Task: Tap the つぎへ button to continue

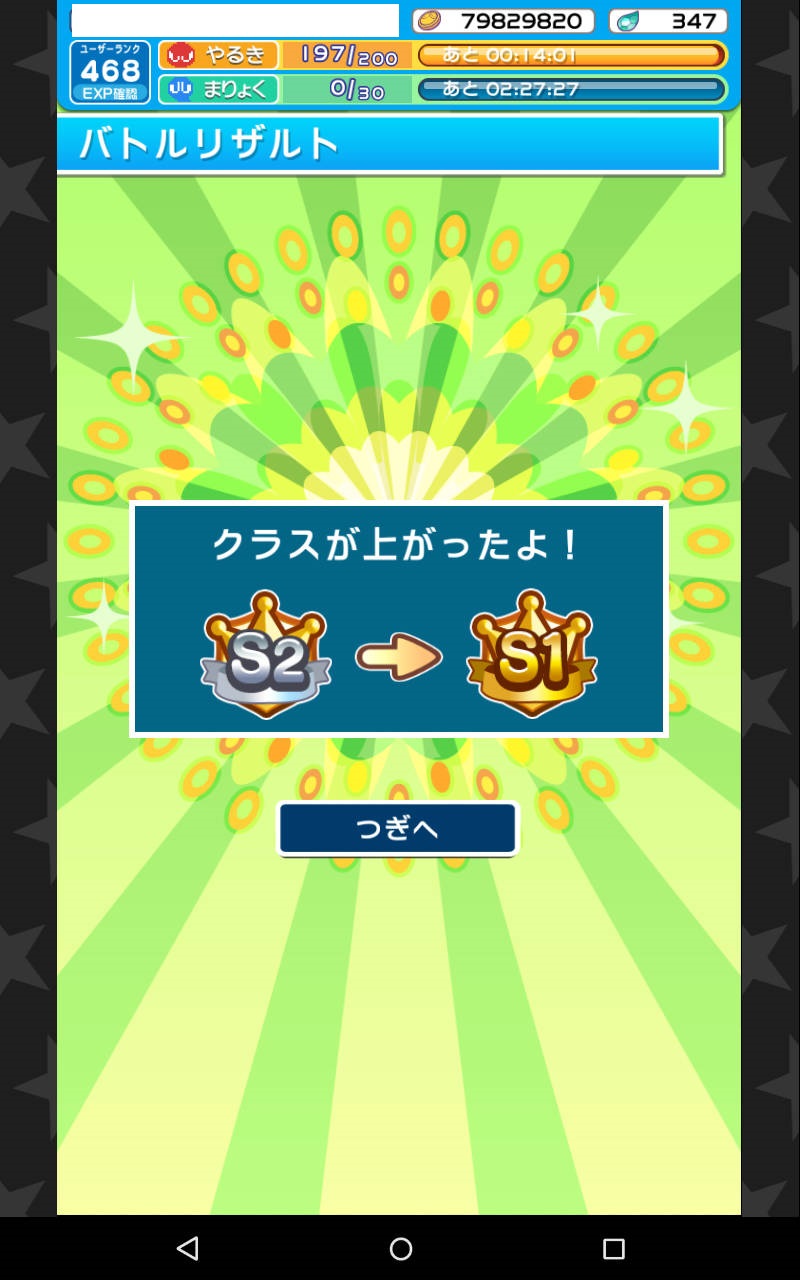Action: (x=397, y=829)
